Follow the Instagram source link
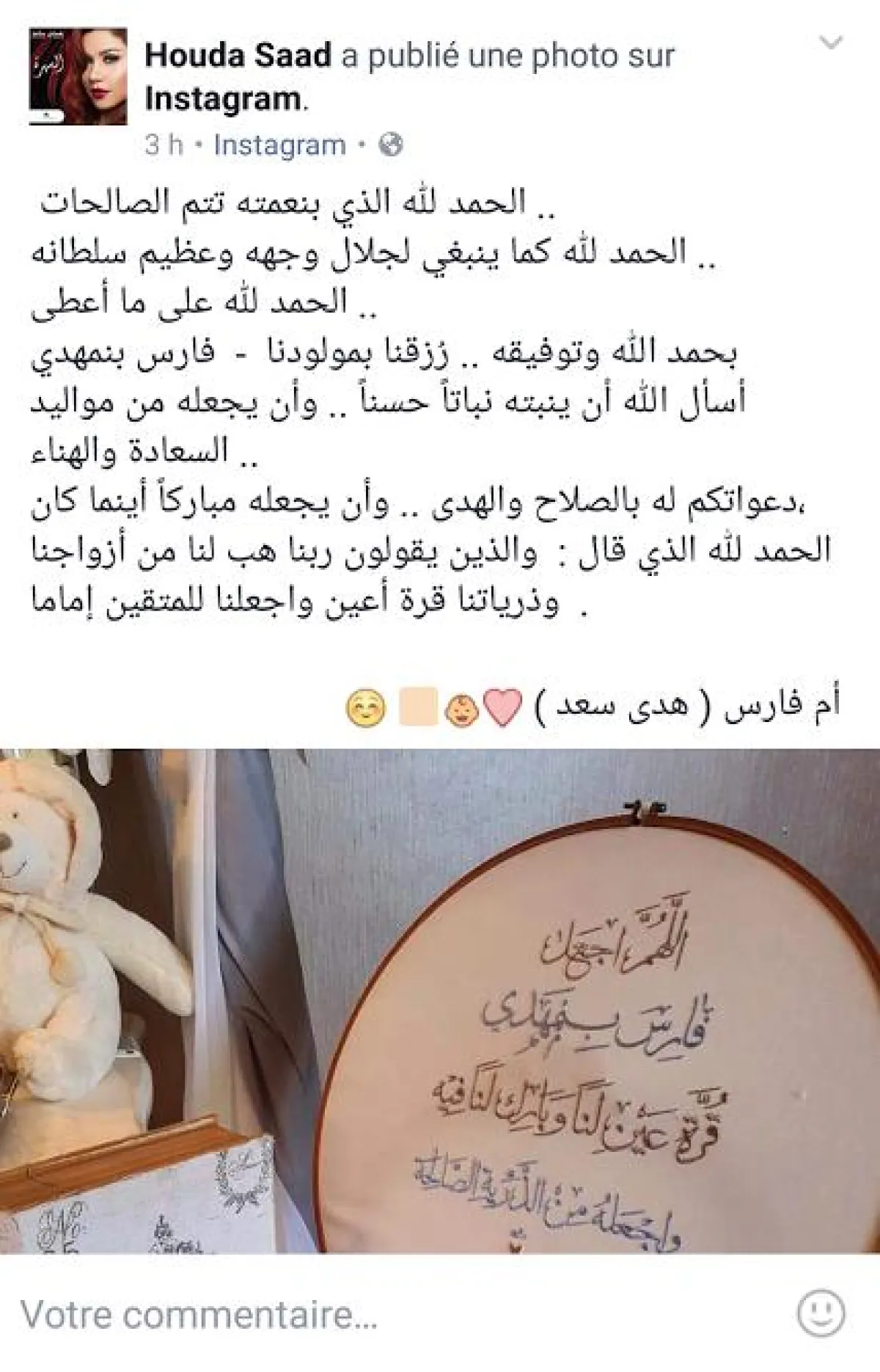Viewport: 880px width, 1372px height. pos(279,145)
